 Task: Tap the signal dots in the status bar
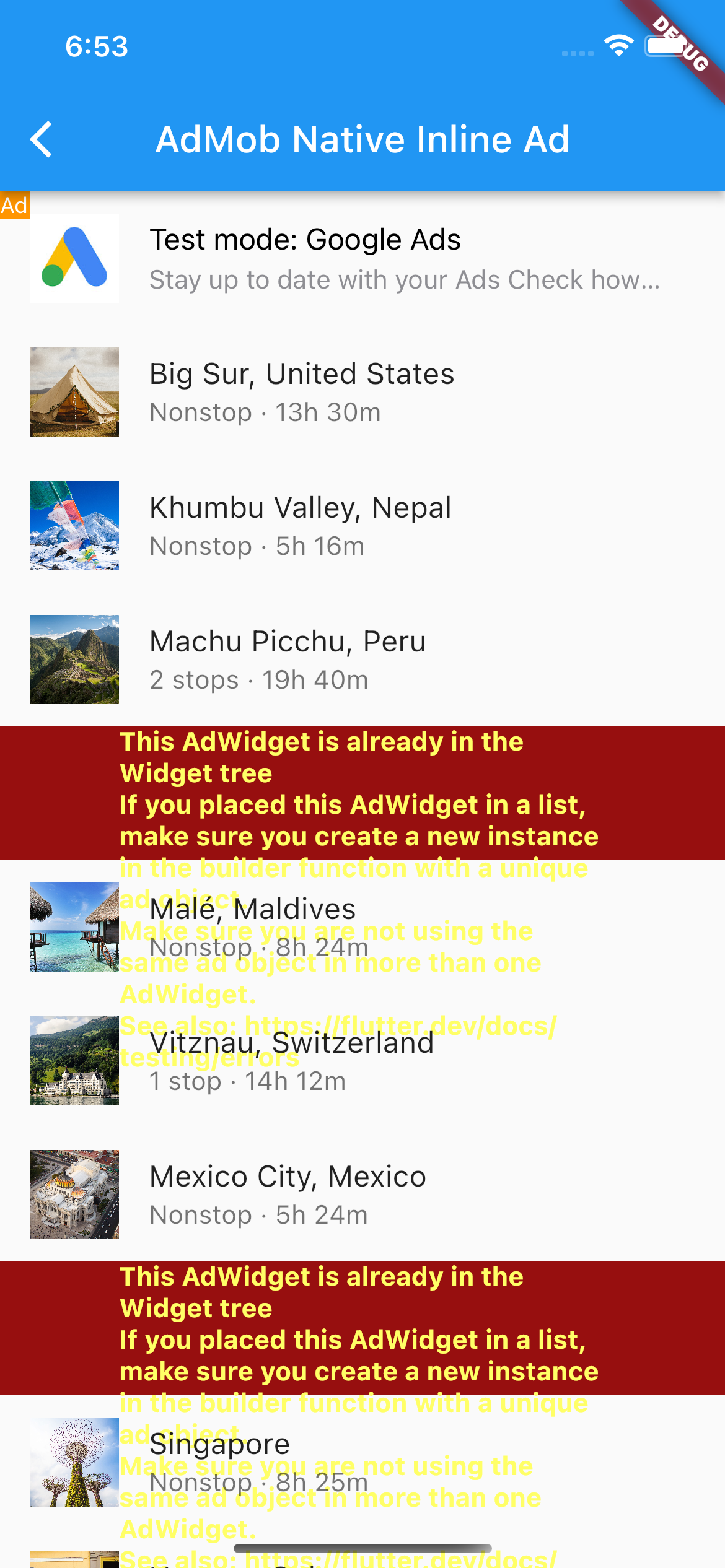point(576,53)
